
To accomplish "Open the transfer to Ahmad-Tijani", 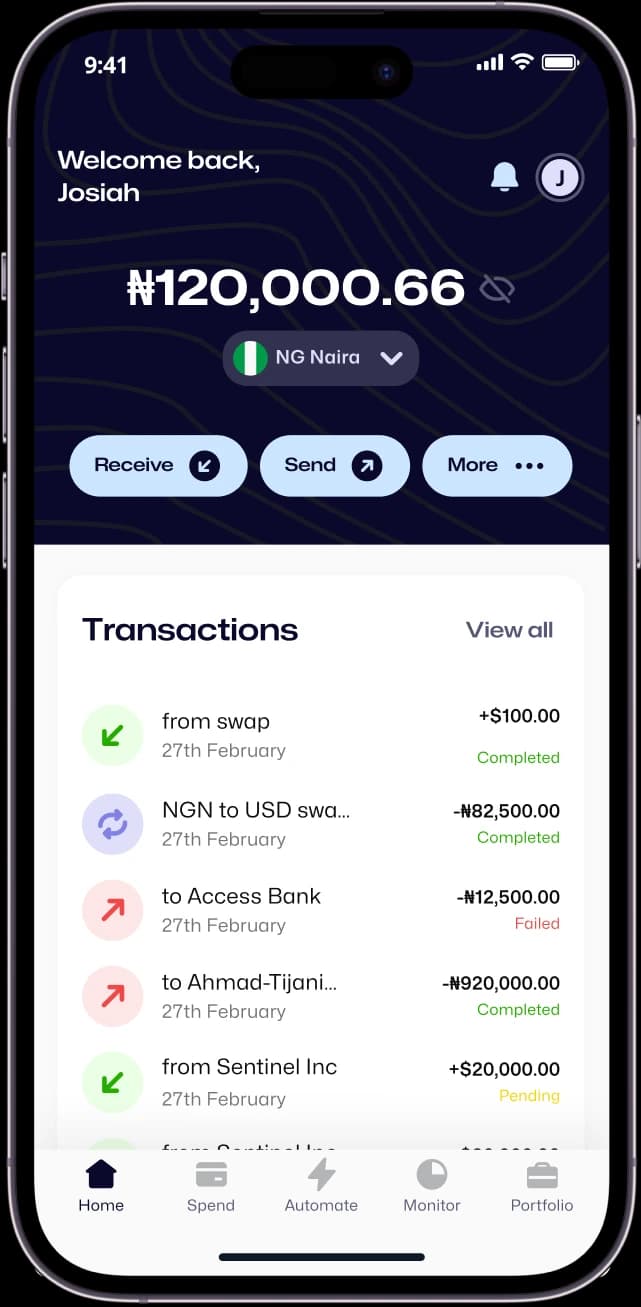I will point(320,996).
